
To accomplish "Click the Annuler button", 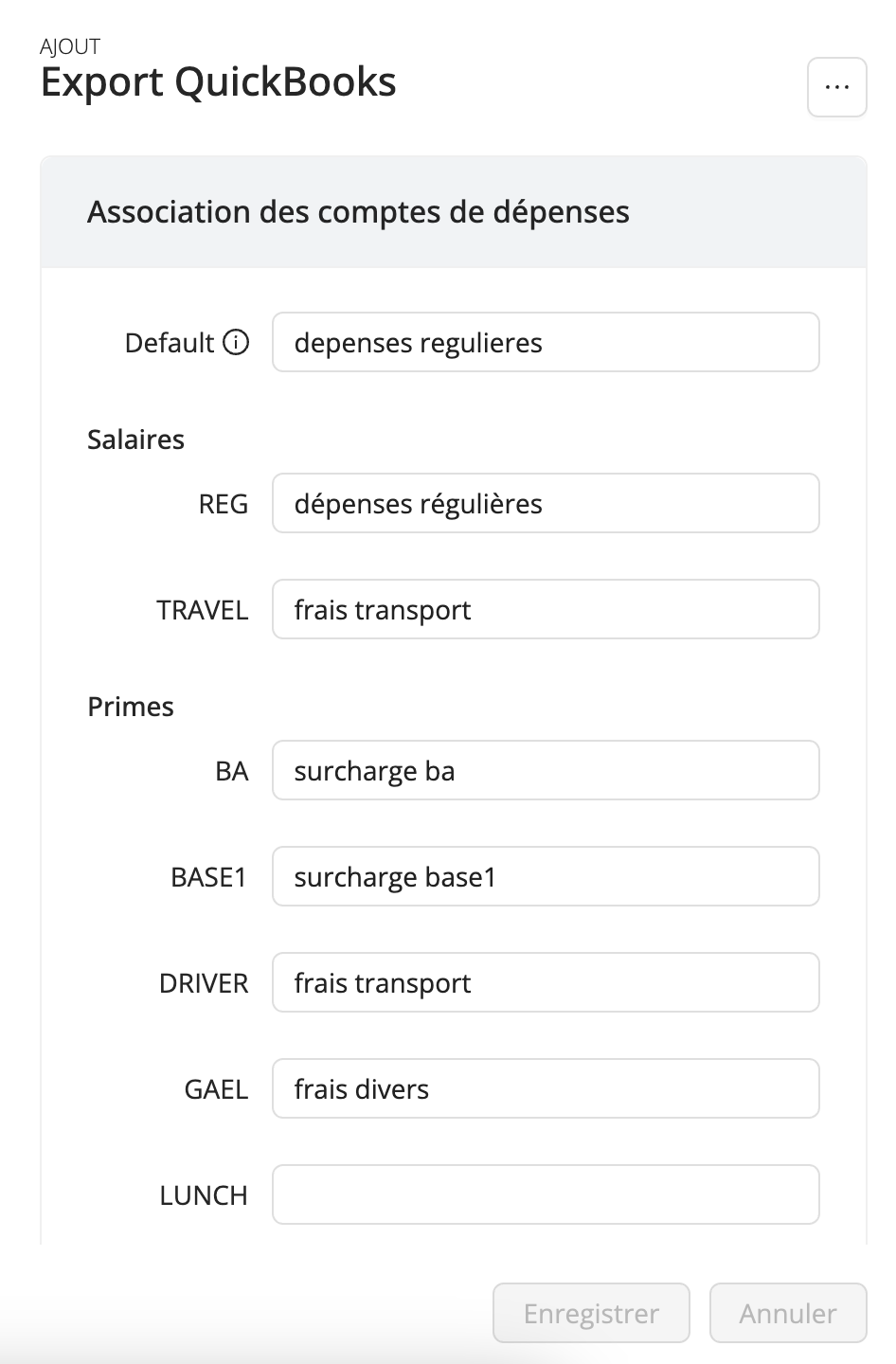I will 788,1313.
